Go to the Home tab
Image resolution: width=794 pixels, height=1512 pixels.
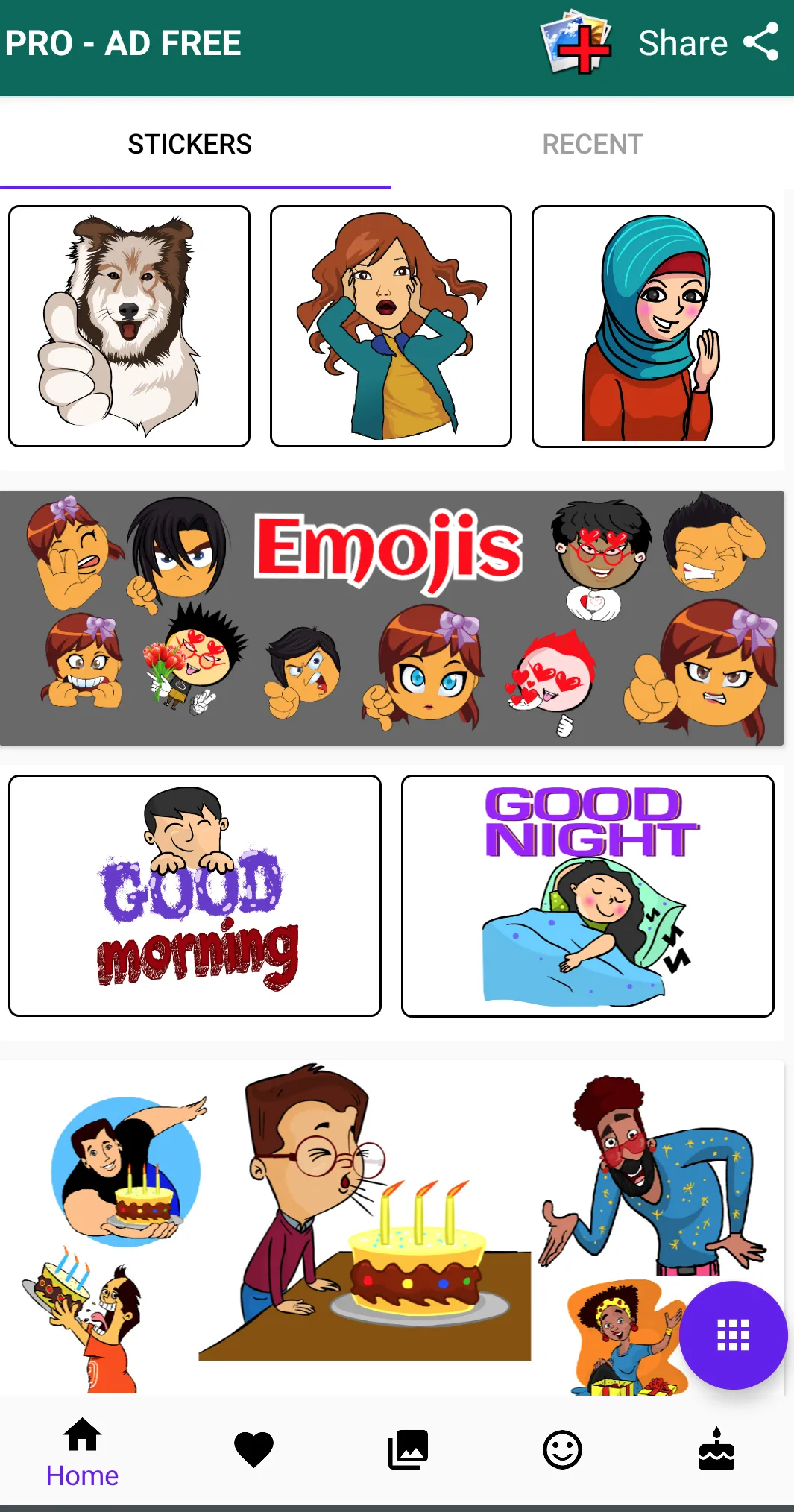(x=82, y=1451)
